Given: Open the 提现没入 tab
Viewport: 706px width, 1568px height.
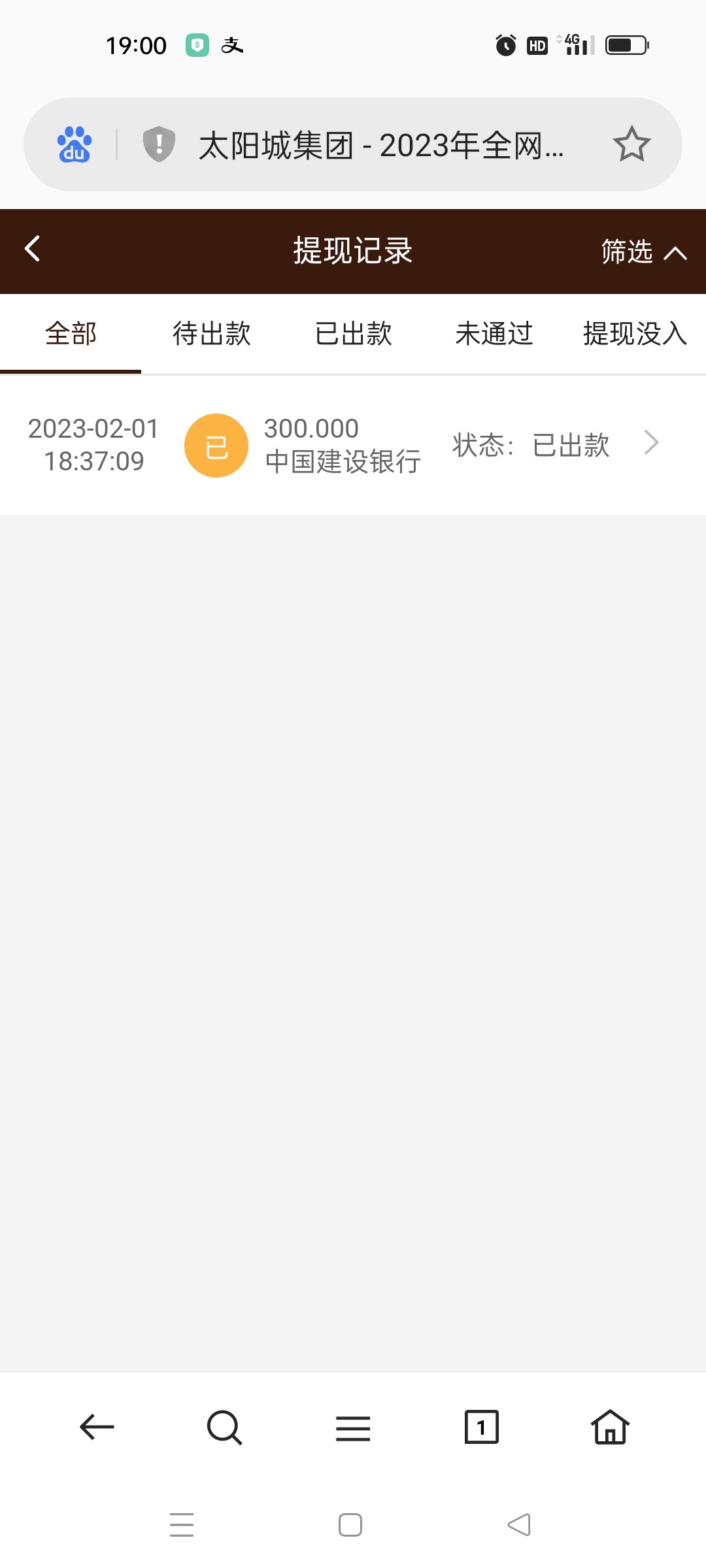Looking at the screenshot, I should coord(634,334).
